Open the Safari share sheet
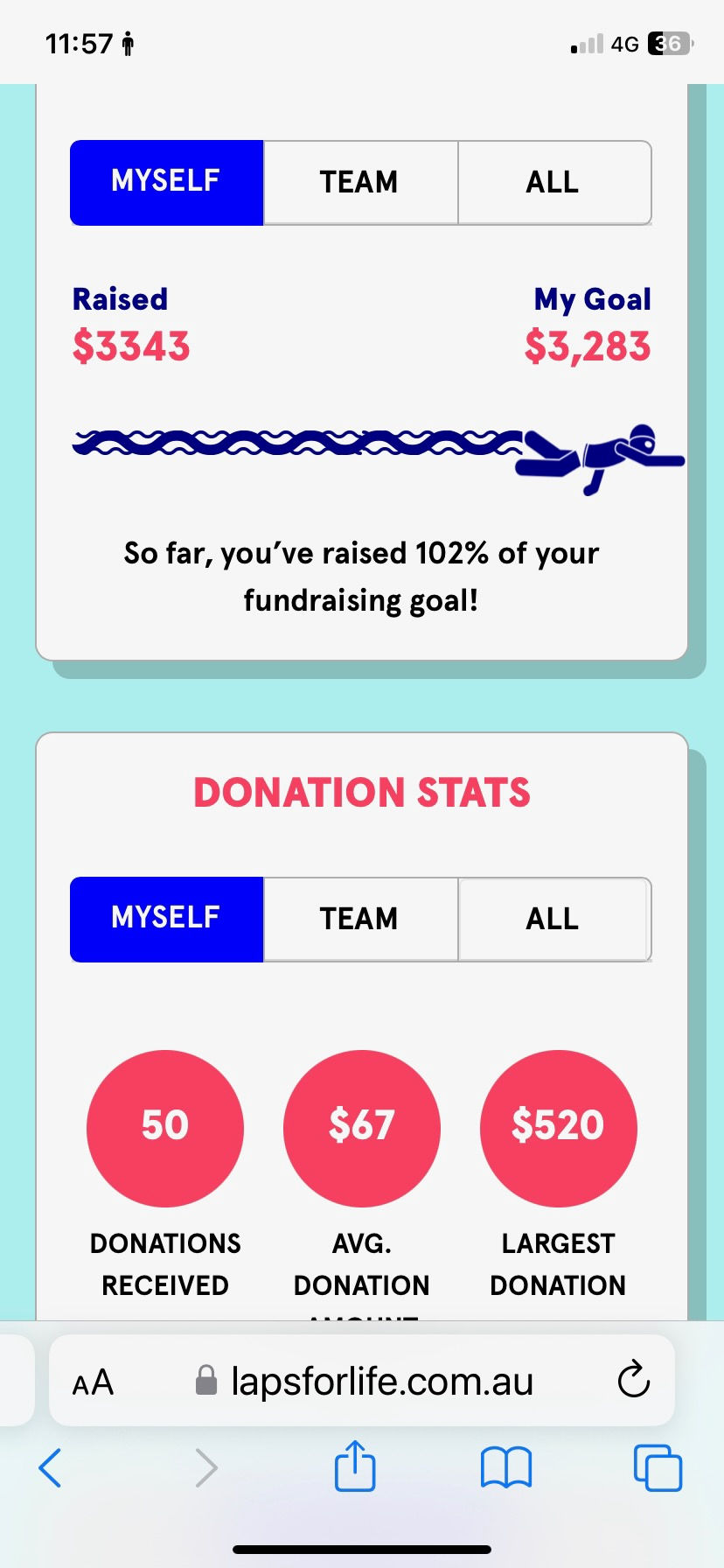This screenshot has height=1568, width=724. [355, 1466]
